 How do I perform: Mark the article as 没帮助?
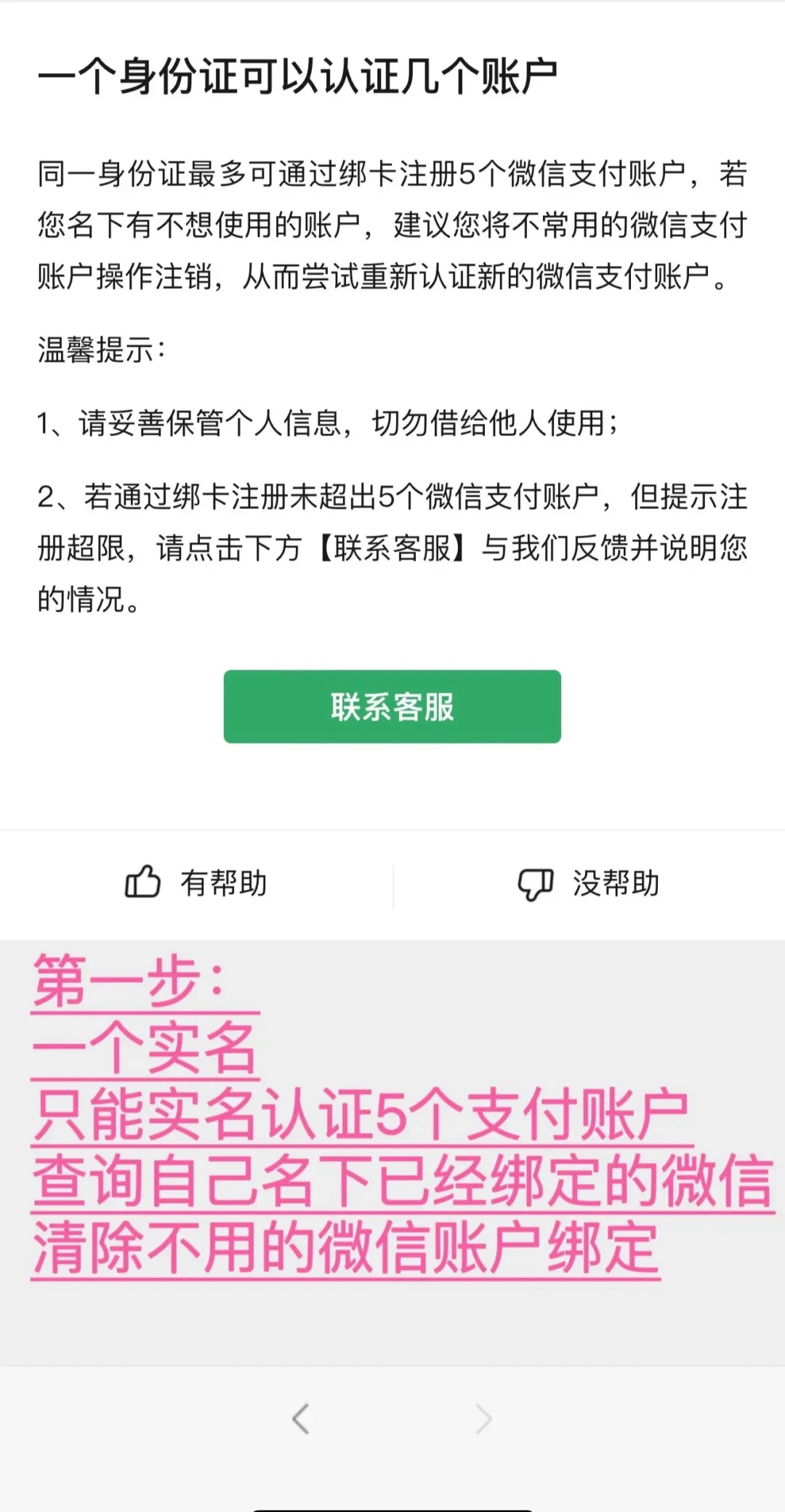[589, 883]
